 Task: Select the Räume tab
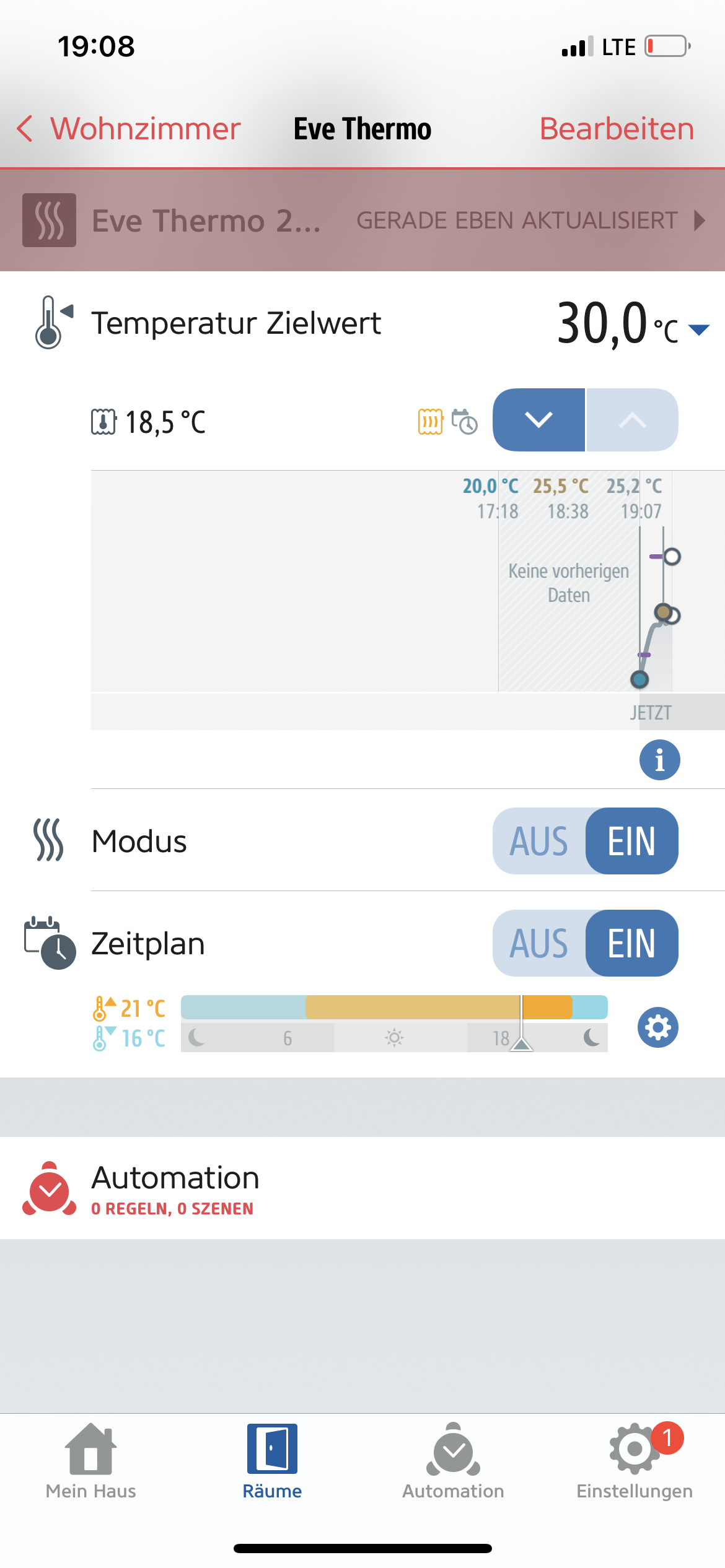tap(272, 1461)
